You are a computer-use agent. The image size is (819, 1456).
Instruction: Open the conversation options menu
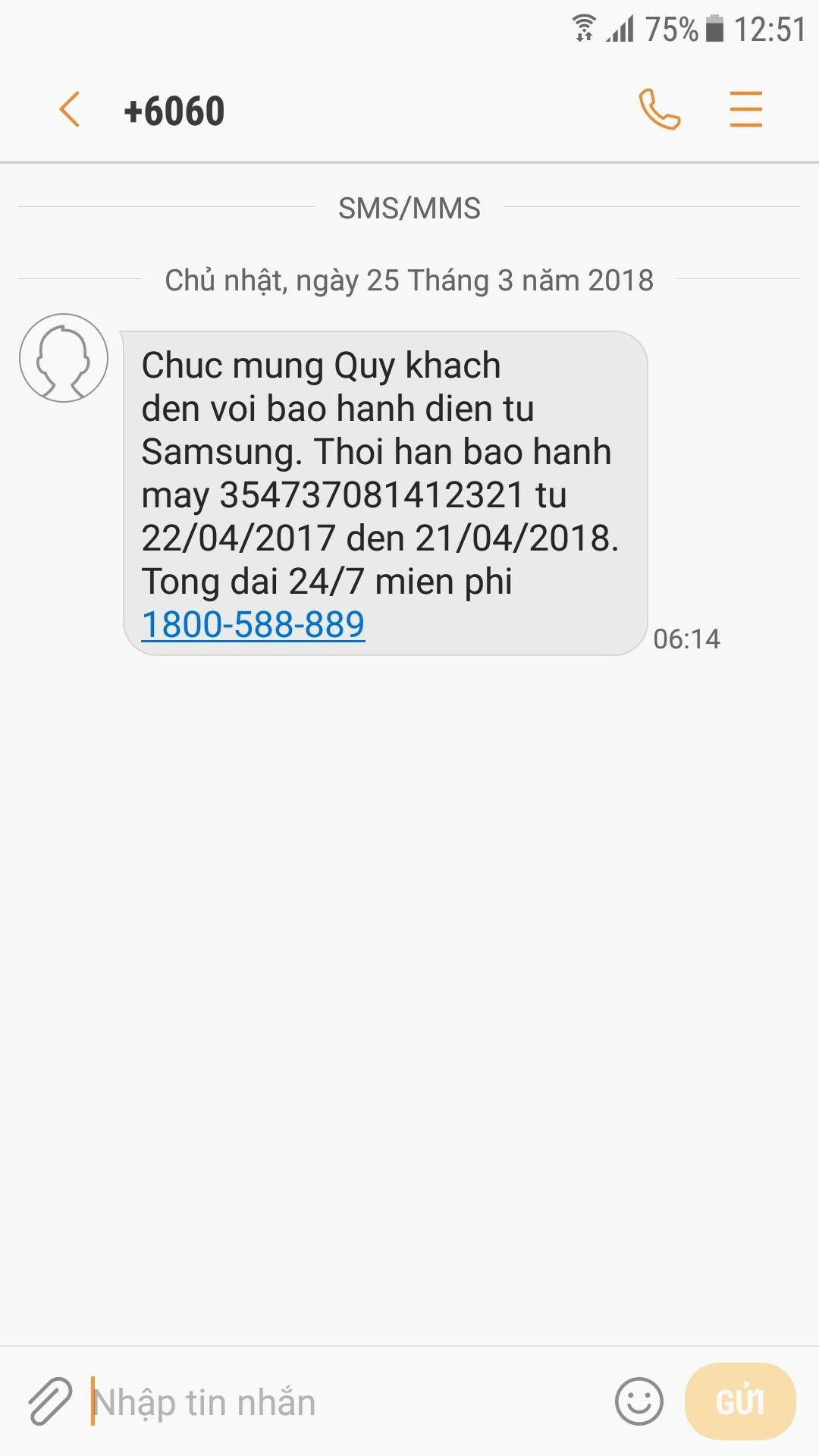(745, 110)
